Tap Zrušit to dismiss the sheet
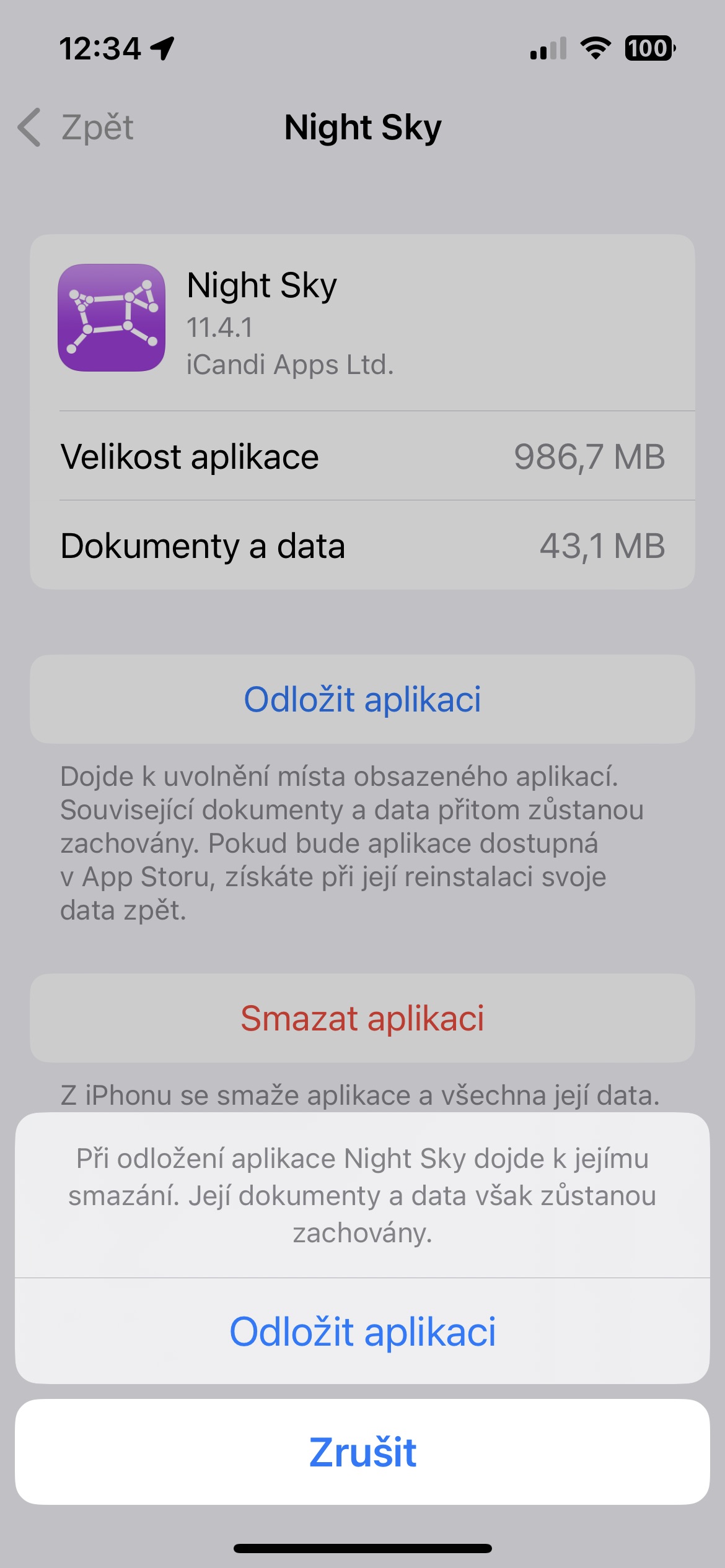This screenshot has width=725, height=1568. 362,1452
